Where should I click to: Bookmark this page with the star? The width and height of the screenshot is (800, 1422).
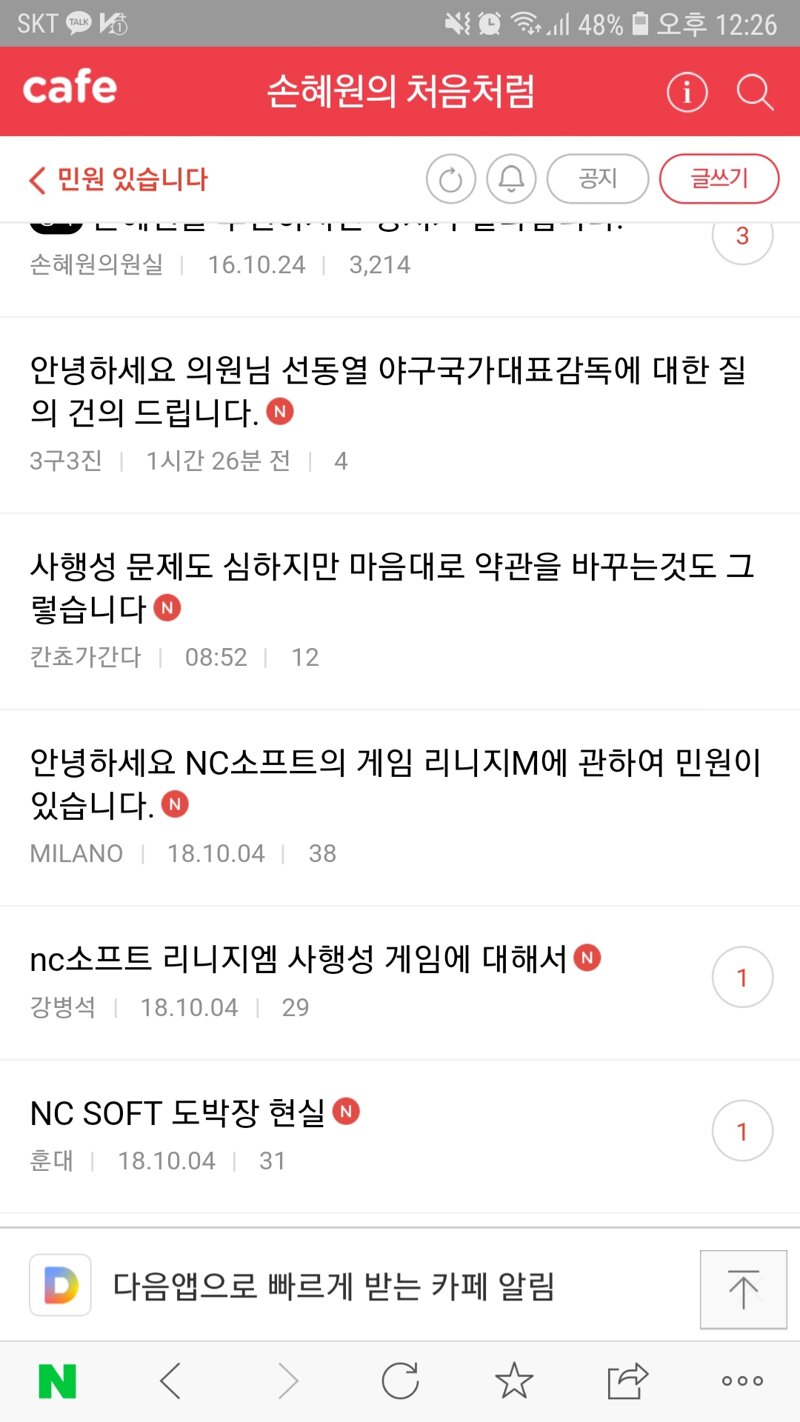click(x=514, y=1381)
